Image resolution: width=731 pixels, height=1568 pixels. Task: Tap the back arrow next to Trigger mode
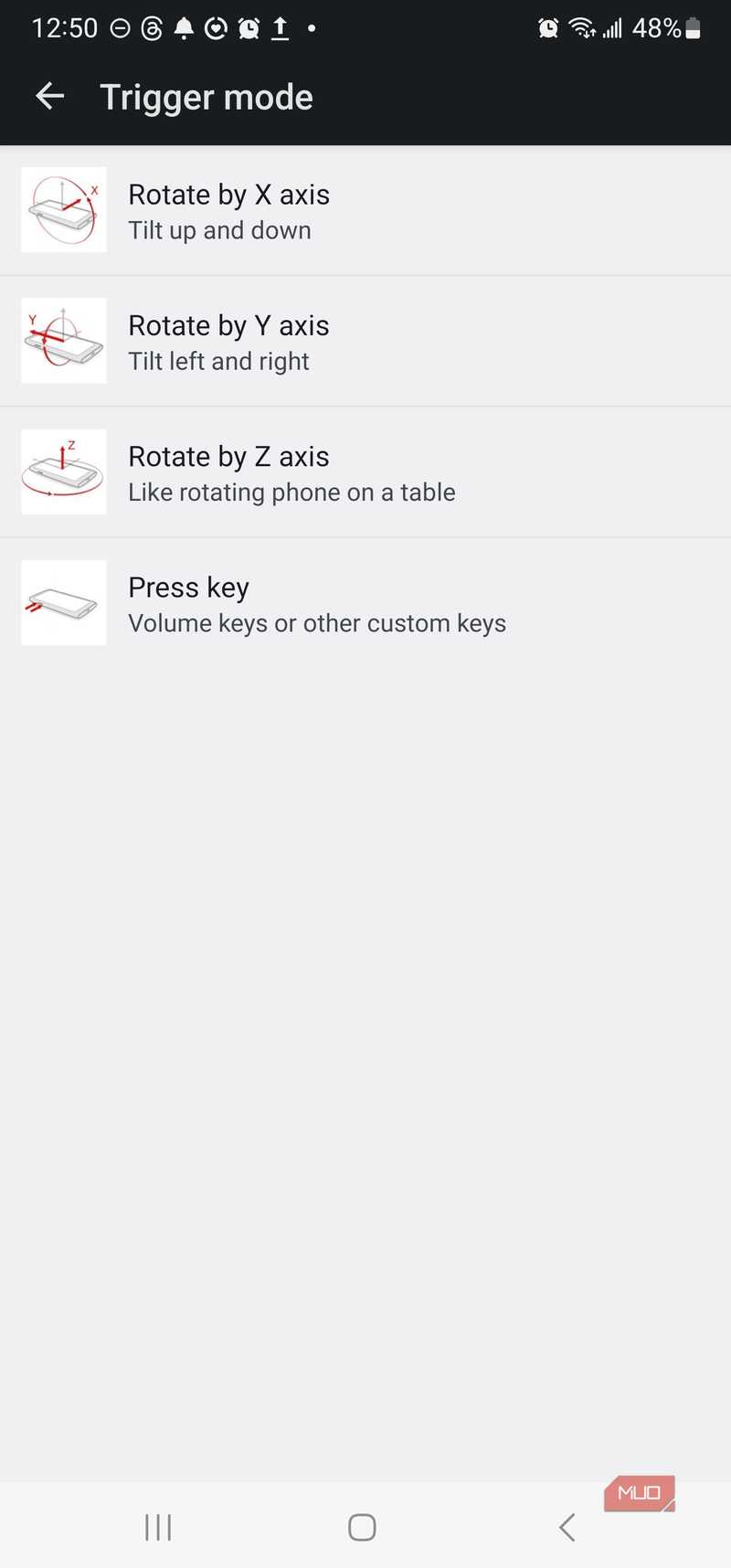point(48,96)
